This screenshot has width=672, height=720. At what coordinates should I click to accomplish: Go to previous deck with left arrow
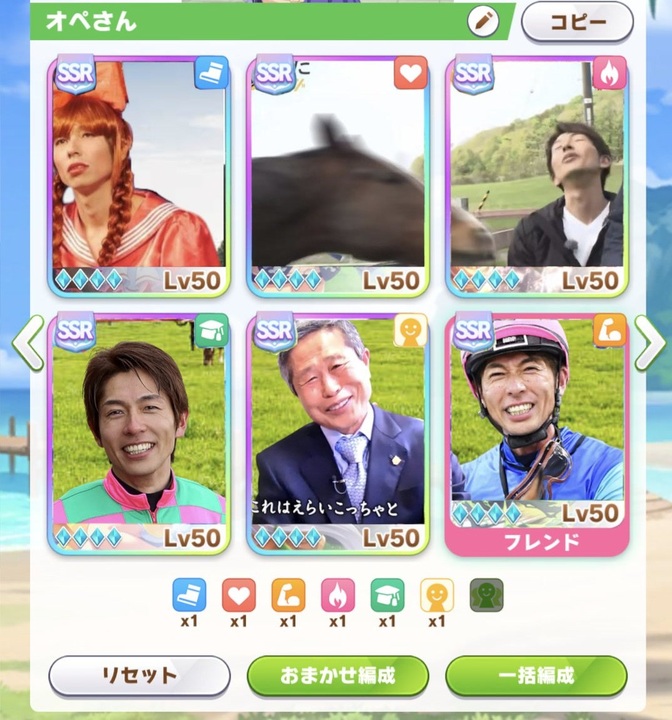click(x=27, y=344)
